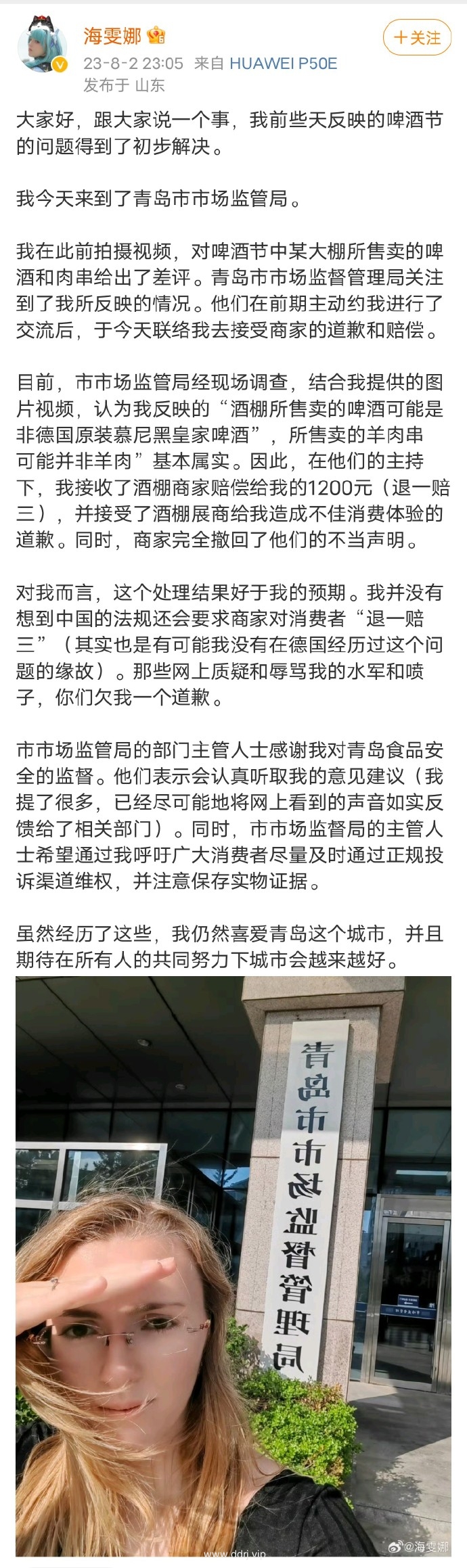This screenshot has width=467, height=1568.
Task: Tap the username 海雯娜
Action: click(112, 36)
